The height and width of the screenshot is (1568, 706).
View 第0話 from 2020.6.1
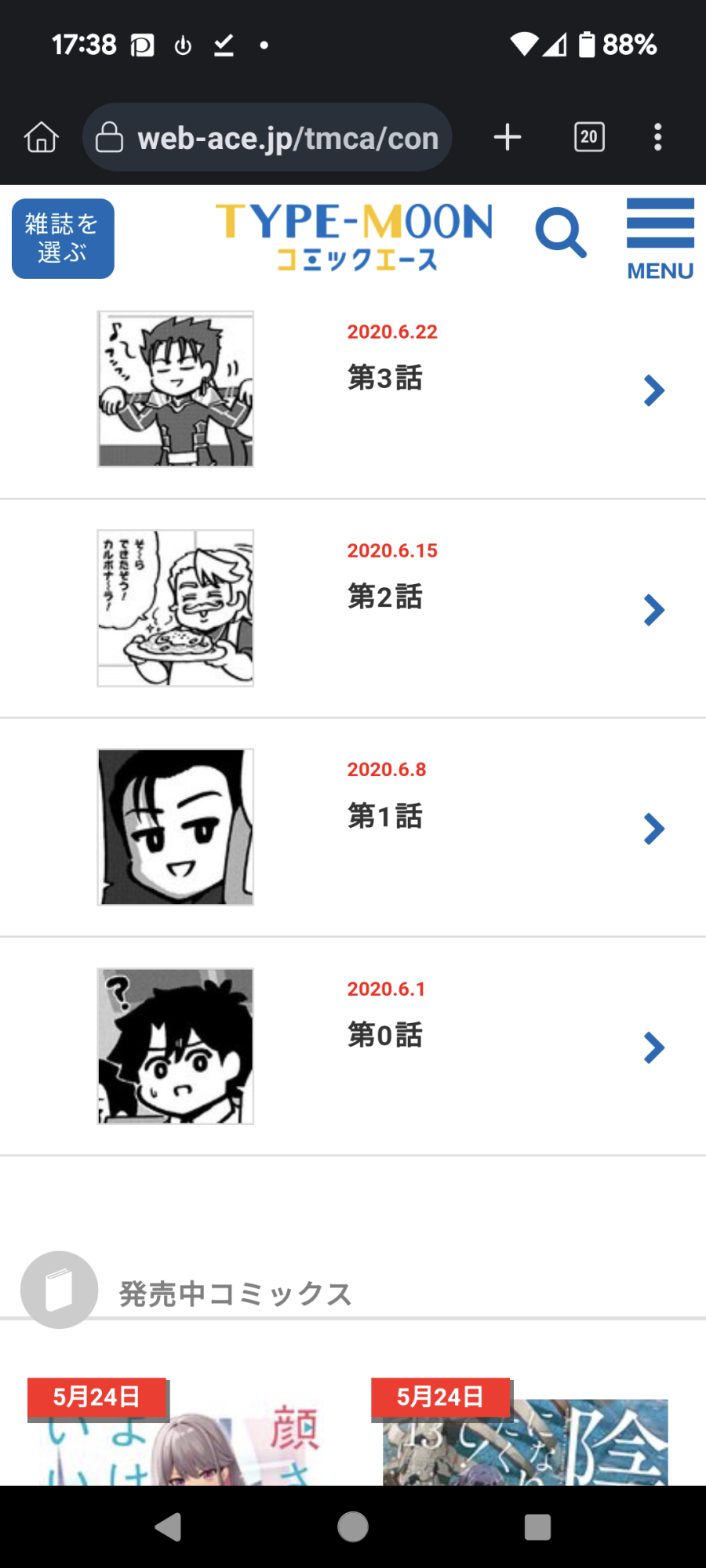click(x=384, y=1036)
